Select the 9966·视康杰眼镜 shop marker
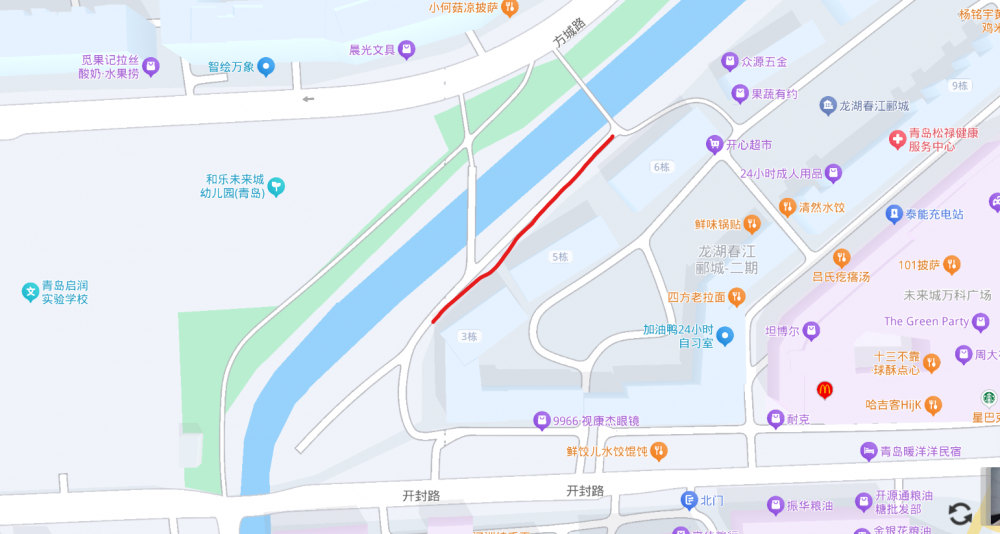This screenshot has height=534, width=1000. (x=541, y=420)
